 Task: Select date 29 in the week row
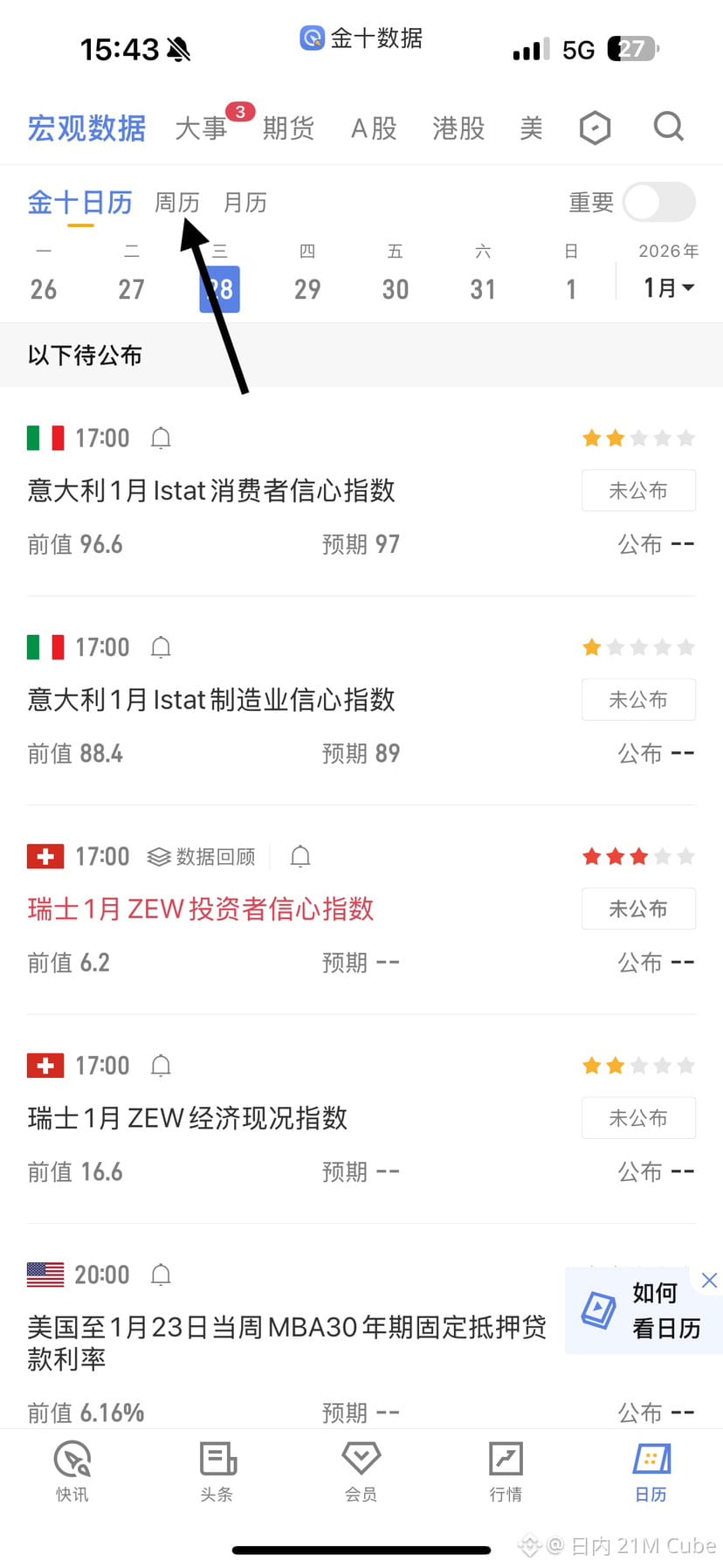[307, 288]
